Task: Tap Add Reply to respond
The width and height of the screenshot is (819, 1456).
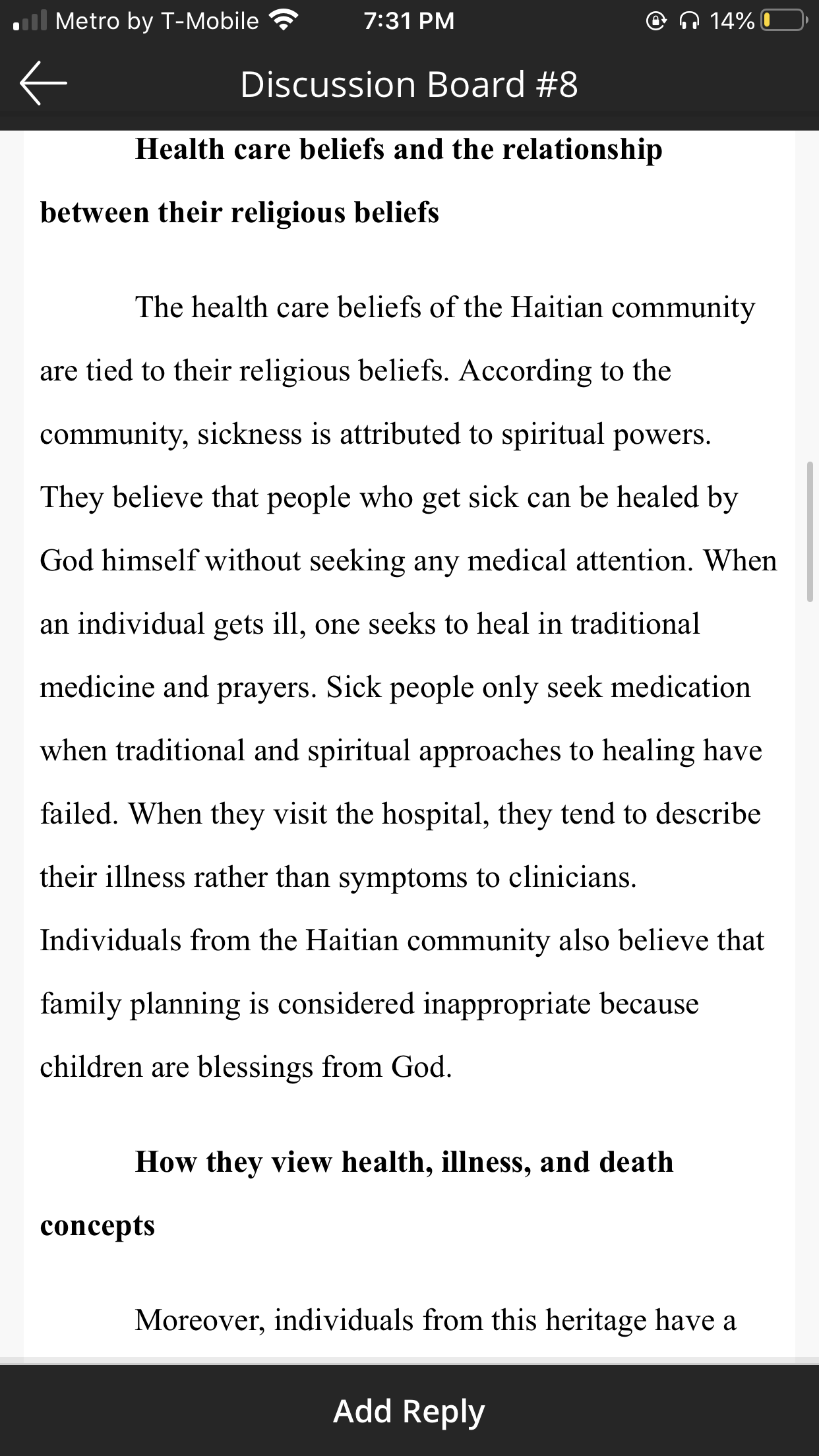Action: coord(409,1410)
